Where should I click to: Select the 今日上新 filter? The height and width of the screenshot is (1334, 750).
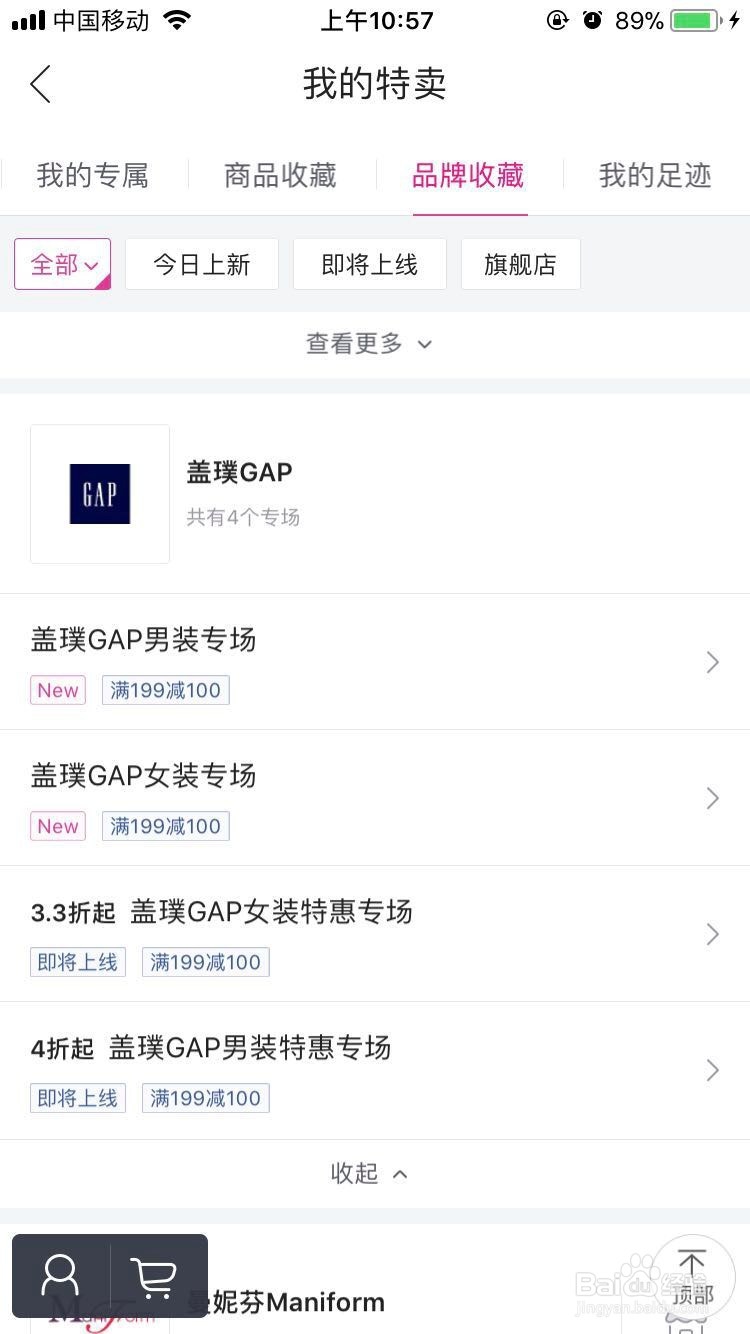[202, 264]
